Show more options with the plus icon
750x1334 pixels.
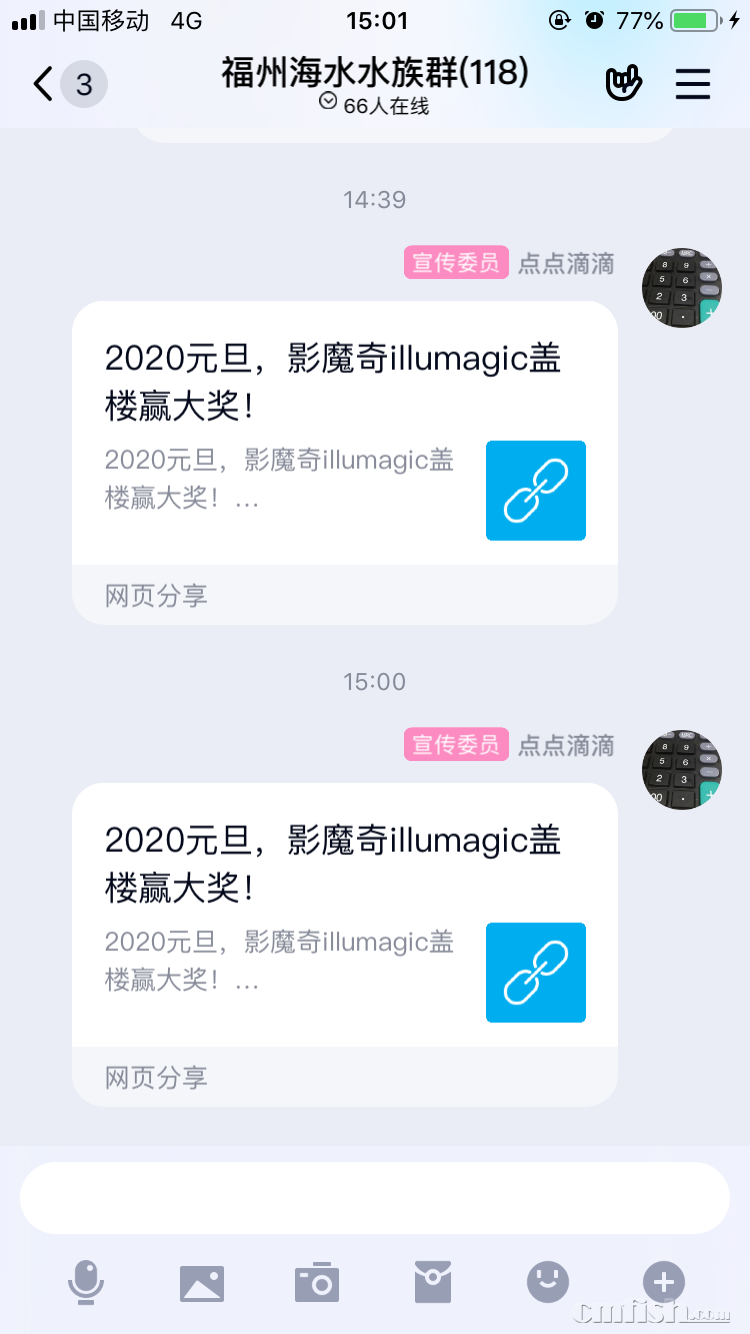(x=663, y=1282)
